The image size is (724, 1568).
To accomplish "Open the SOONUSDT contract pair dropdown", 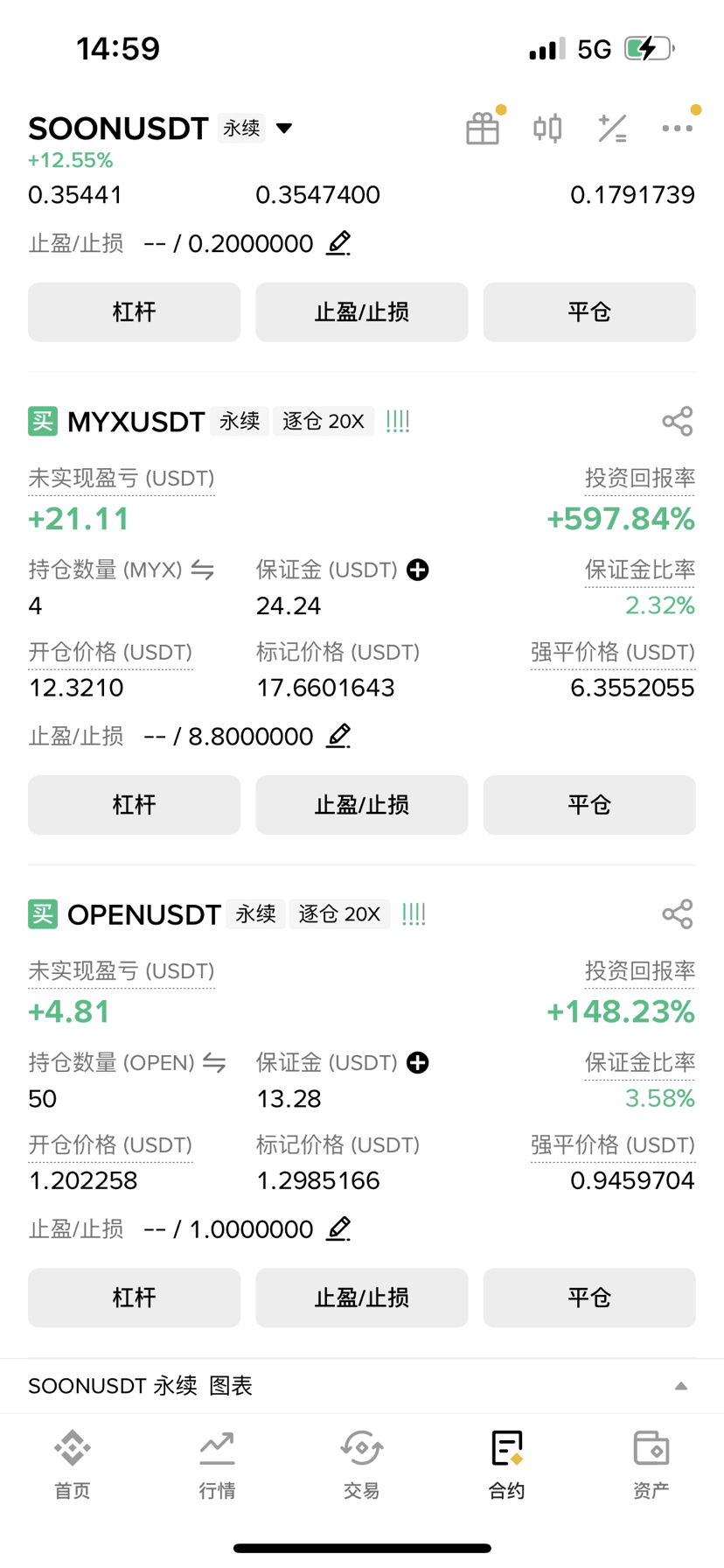I will tap(284, 129).
